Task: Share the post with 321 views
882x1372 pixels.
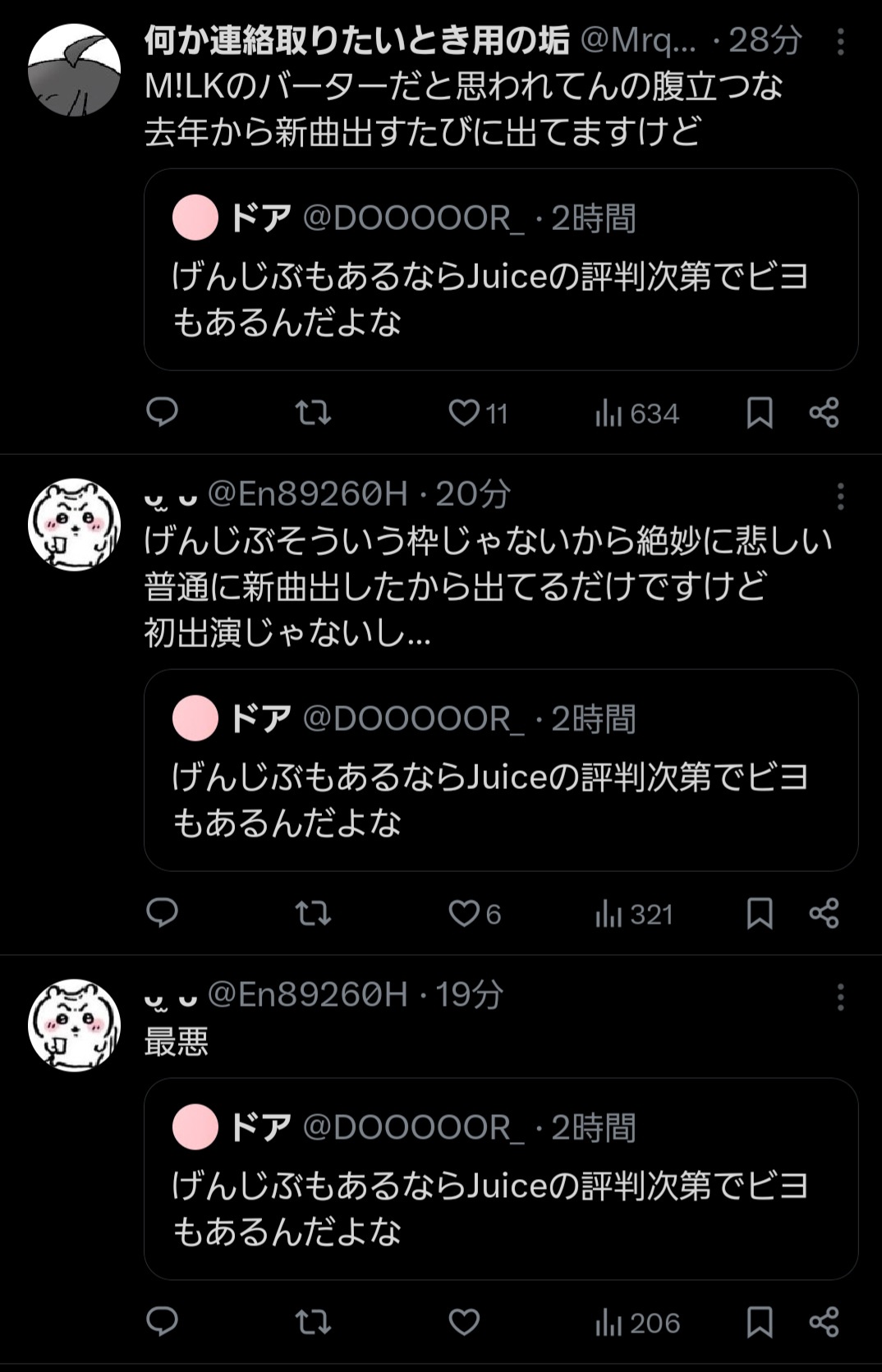Action: (x=824, y=913)
